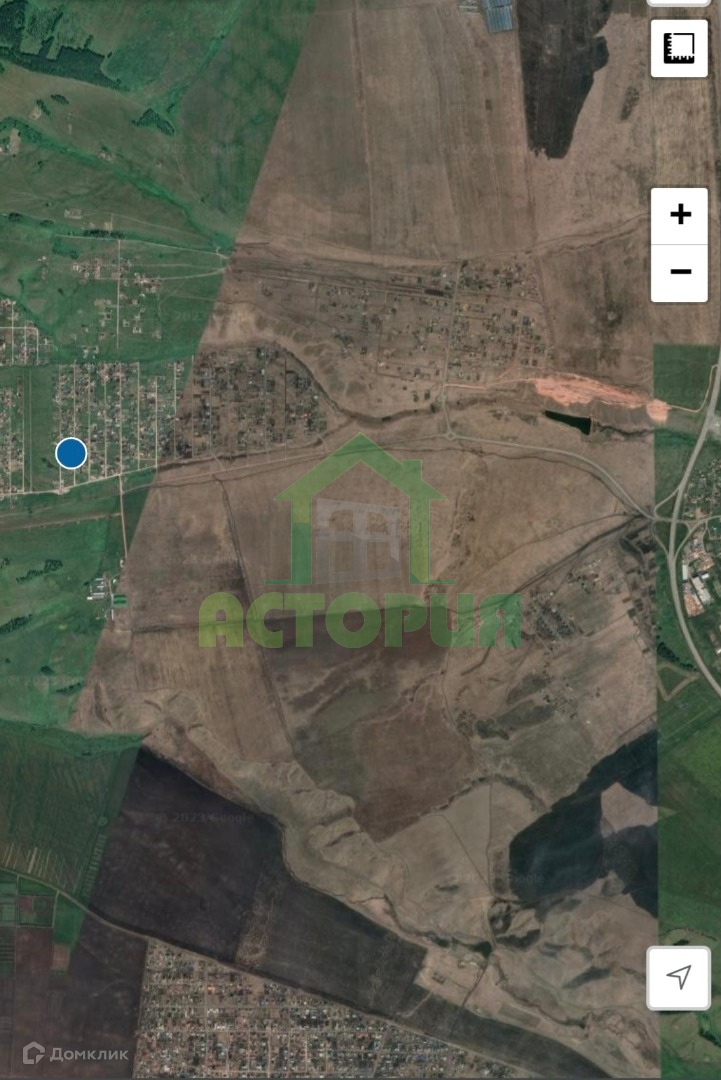Center map on my location arrow
The width and height of the screenshot is (721, 1080).
[679, 977]
